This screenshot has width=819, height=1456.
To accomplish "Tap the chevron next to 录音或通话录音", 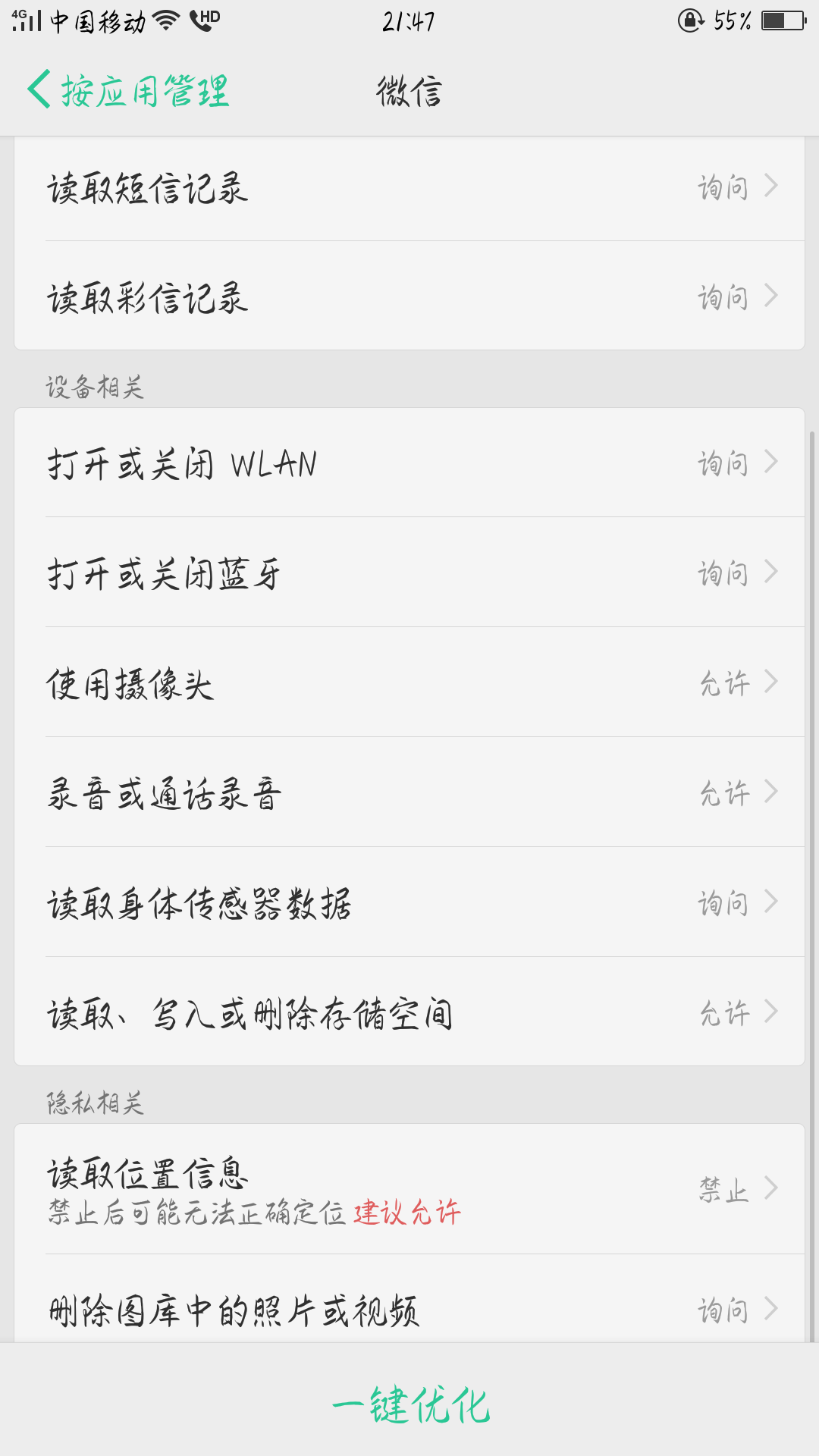I will [x=772, y=792].
